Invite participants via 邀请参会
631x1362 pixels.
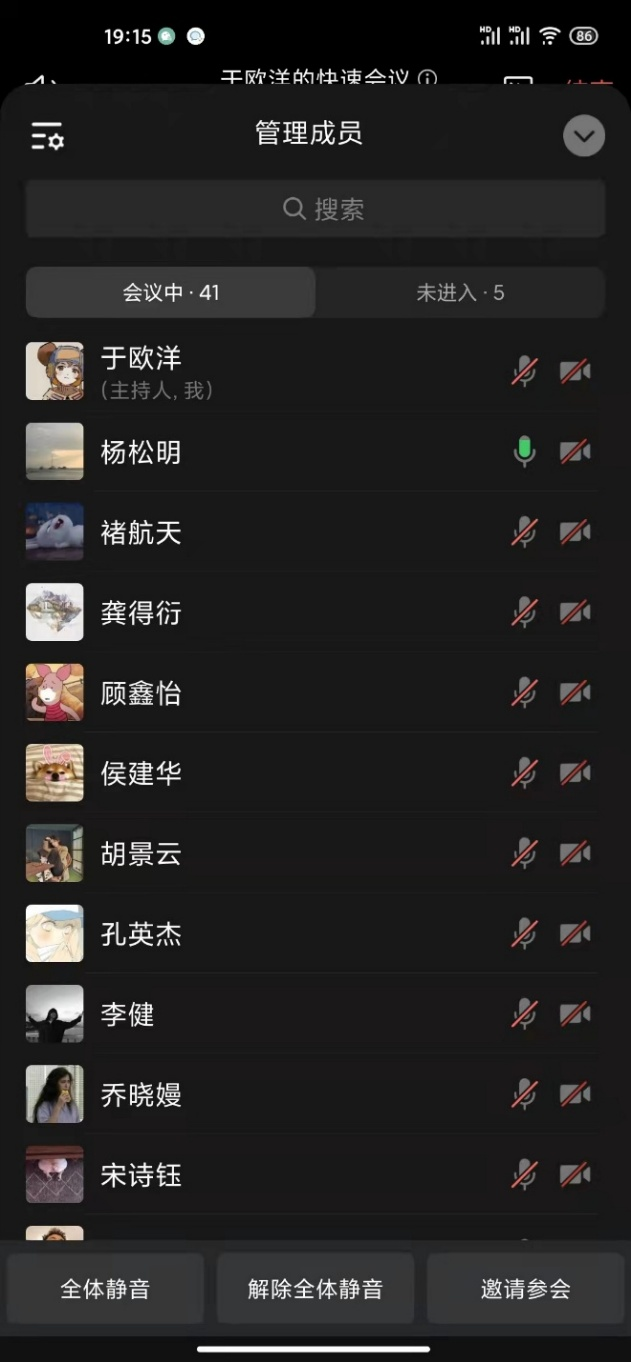[525, 1289]
